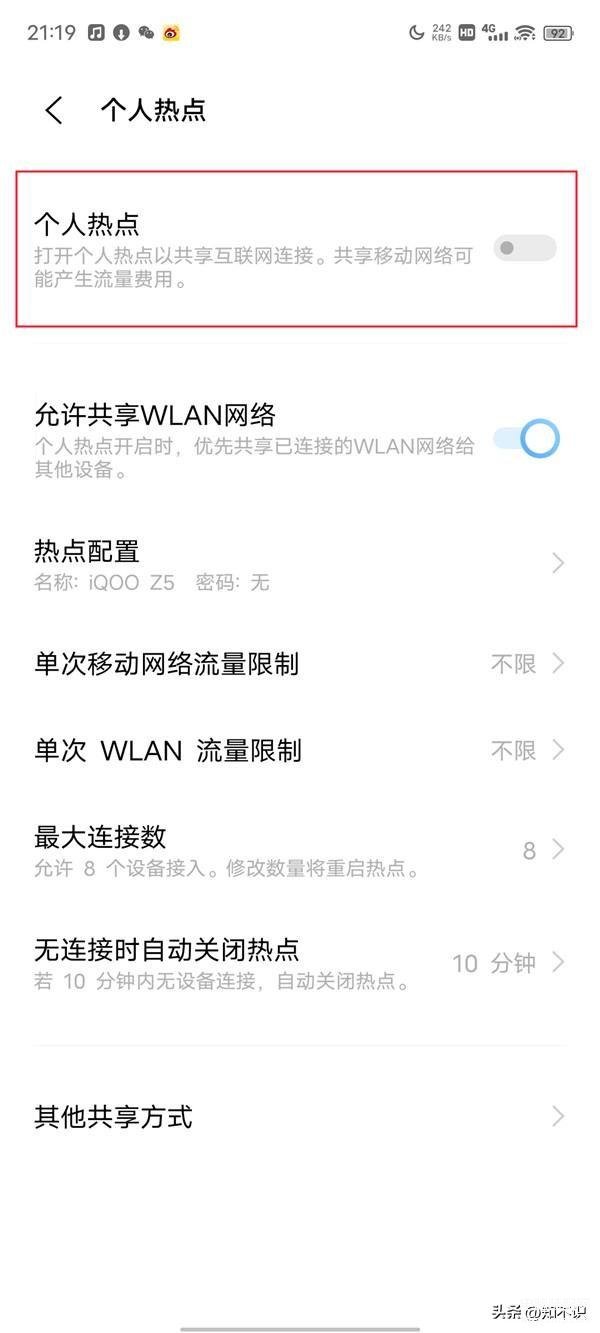The width and height of the screenshot is (600, 1333).
Task: Change 最大连接数 setting
Action: point(300,849)
